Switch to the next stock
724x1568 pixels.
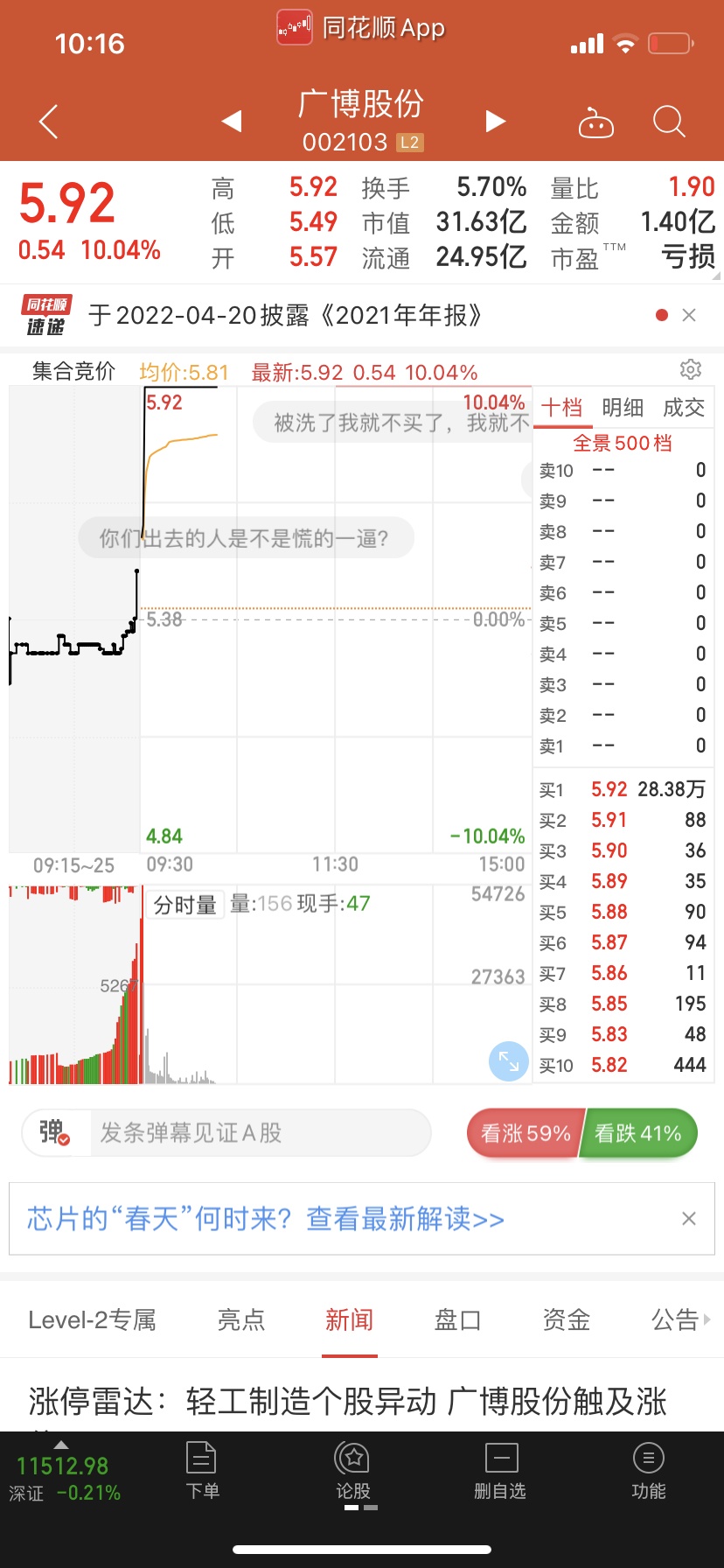tap(496, 121)
